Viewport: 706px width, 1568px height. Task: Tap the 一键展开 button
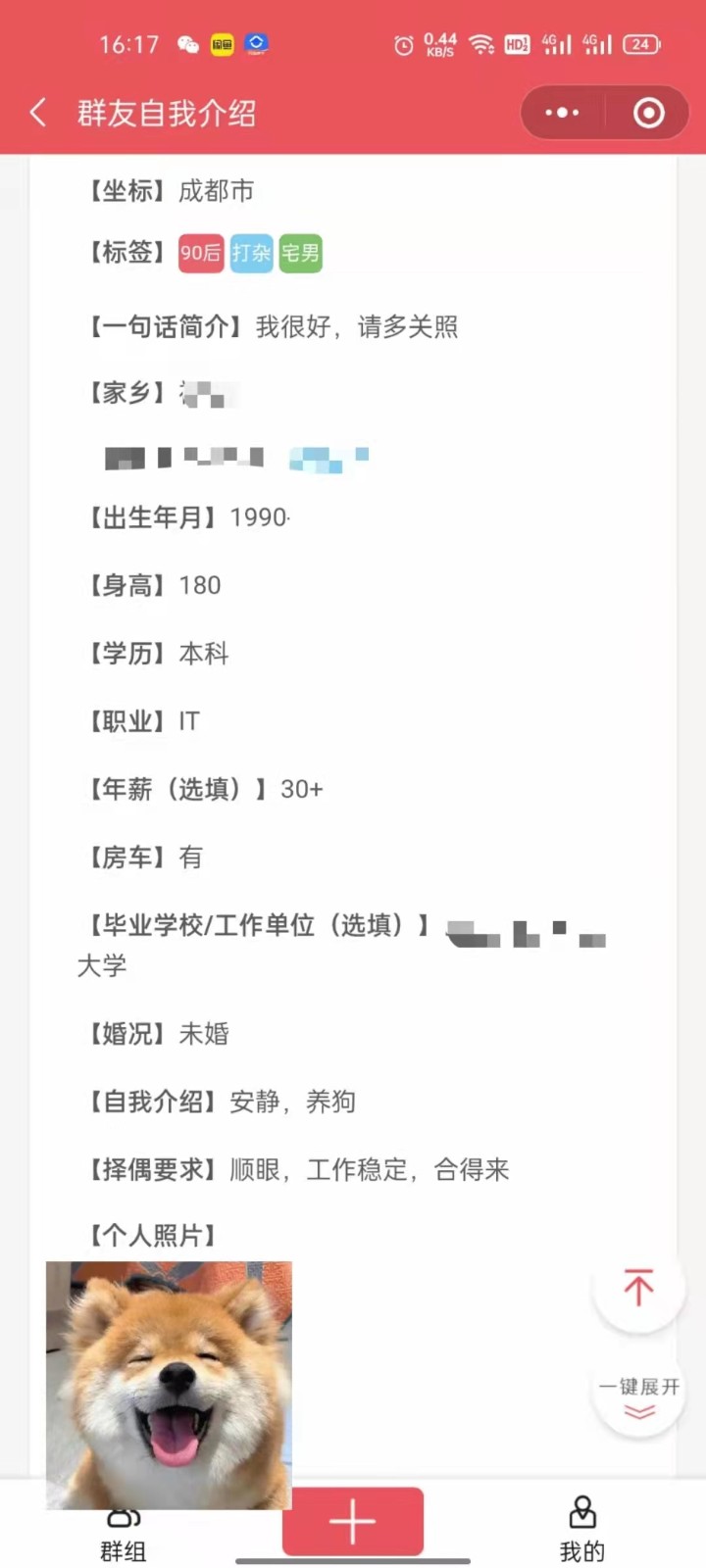tap(638, 1395)
